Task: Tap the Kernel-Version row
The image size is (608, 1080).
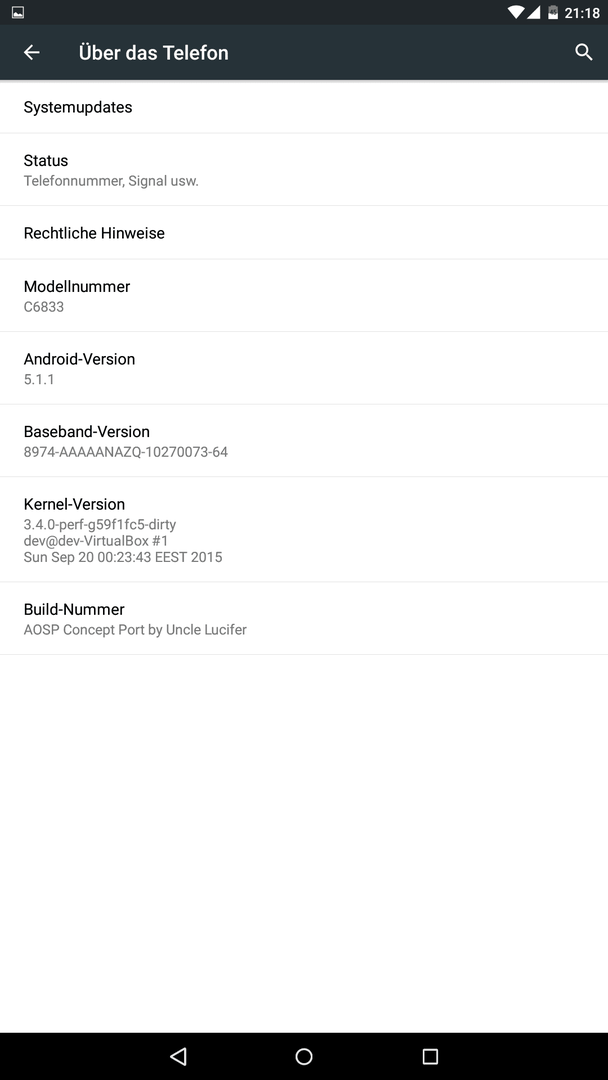Action: click(x=304, y=530)
